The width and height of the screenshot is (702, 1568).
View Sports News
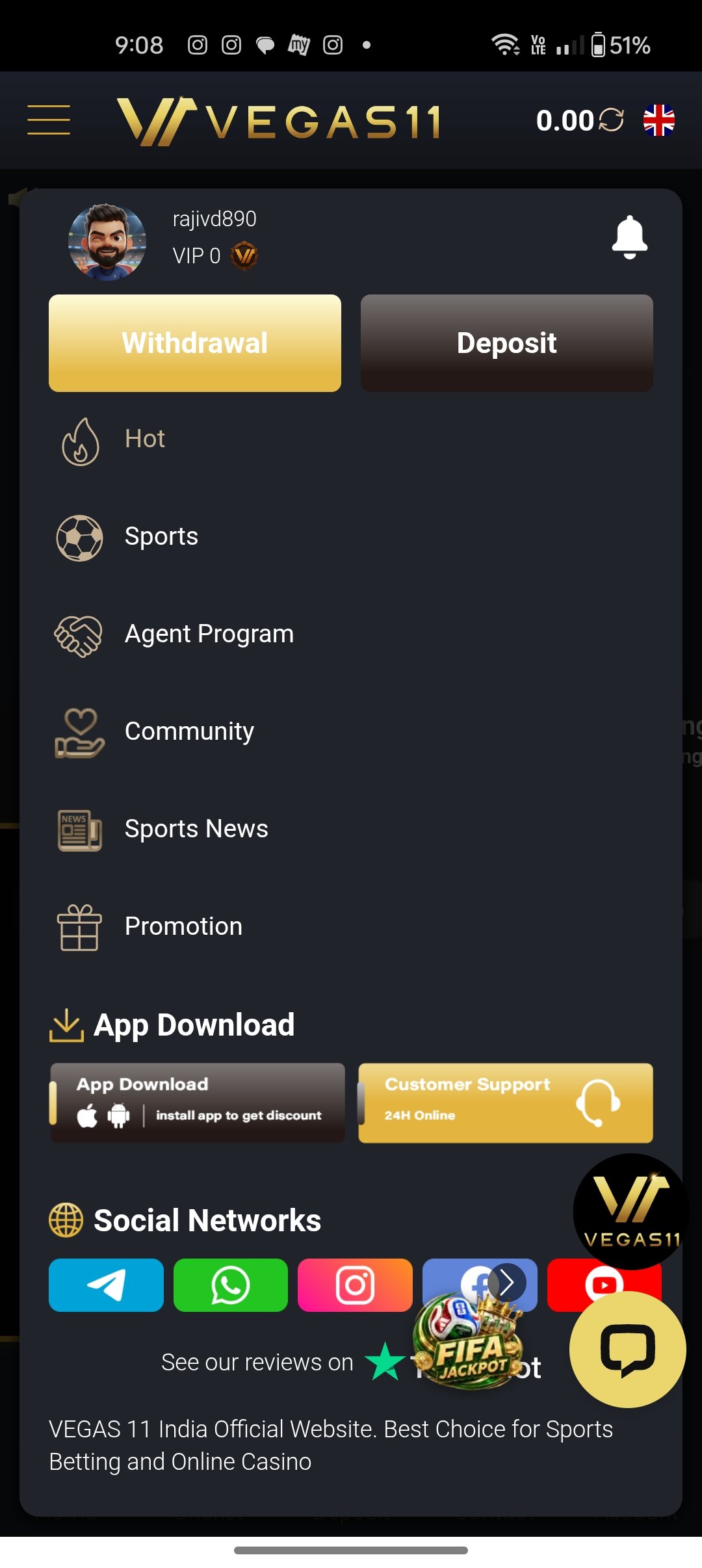pos(351,830)
